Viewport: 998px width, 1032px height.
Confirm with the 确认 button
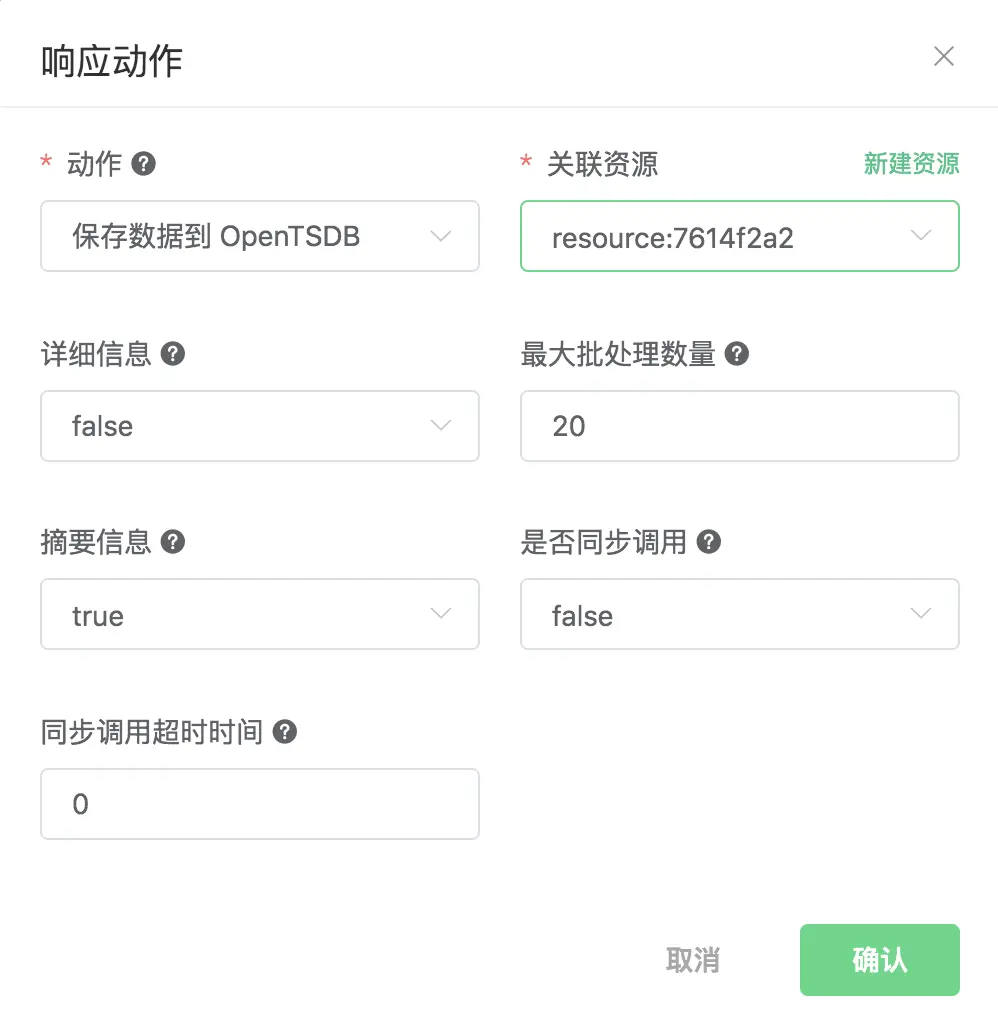point(879,960)
